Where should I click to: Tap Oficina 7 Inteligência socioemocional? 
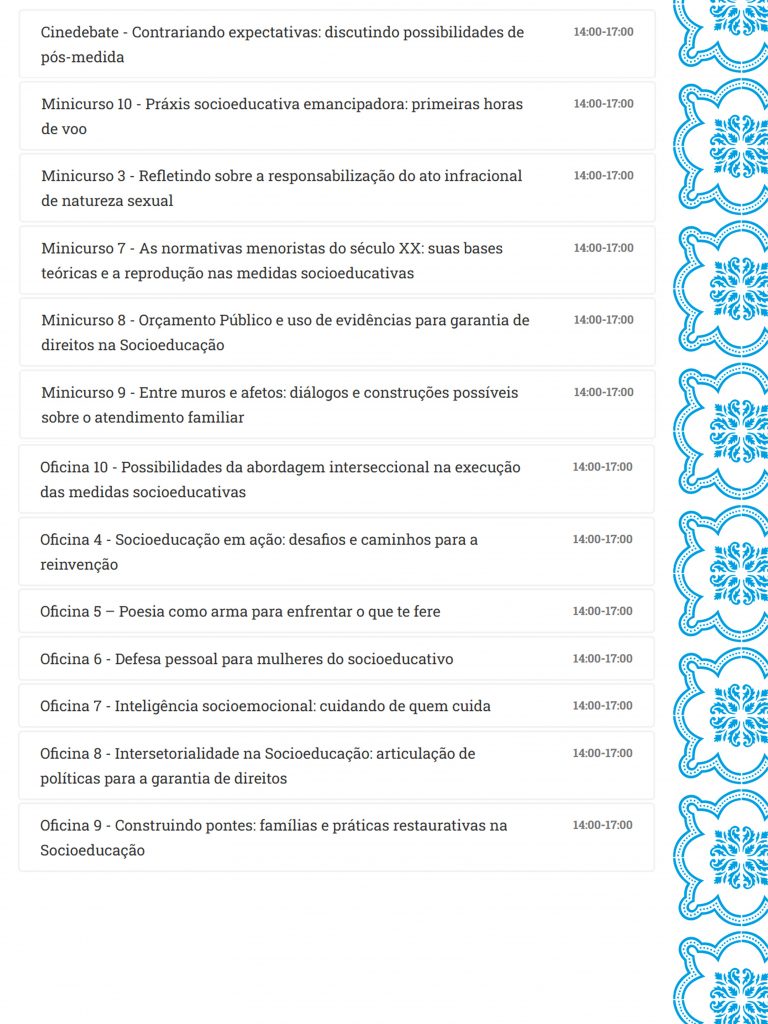[x=265, y=706]
